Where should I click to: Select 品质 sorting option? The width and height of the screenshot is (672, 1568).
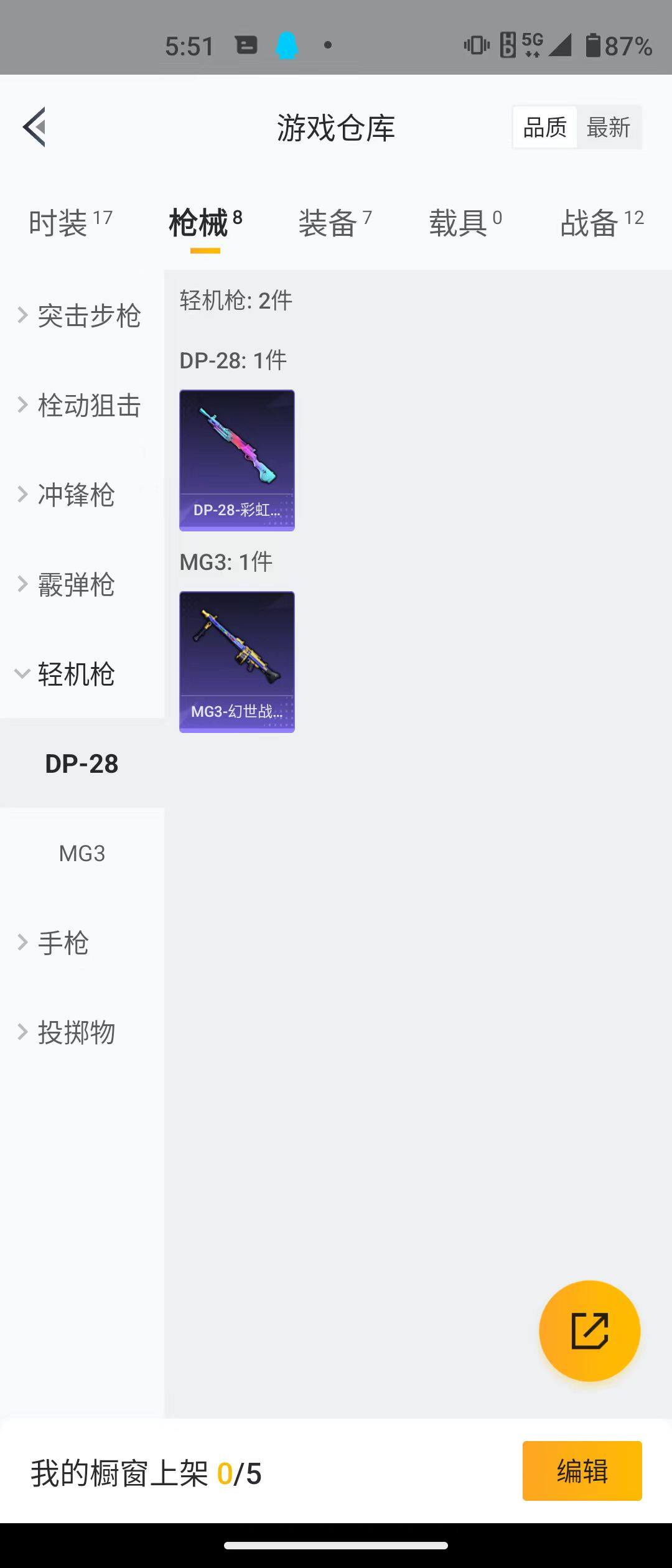[544, 126]
